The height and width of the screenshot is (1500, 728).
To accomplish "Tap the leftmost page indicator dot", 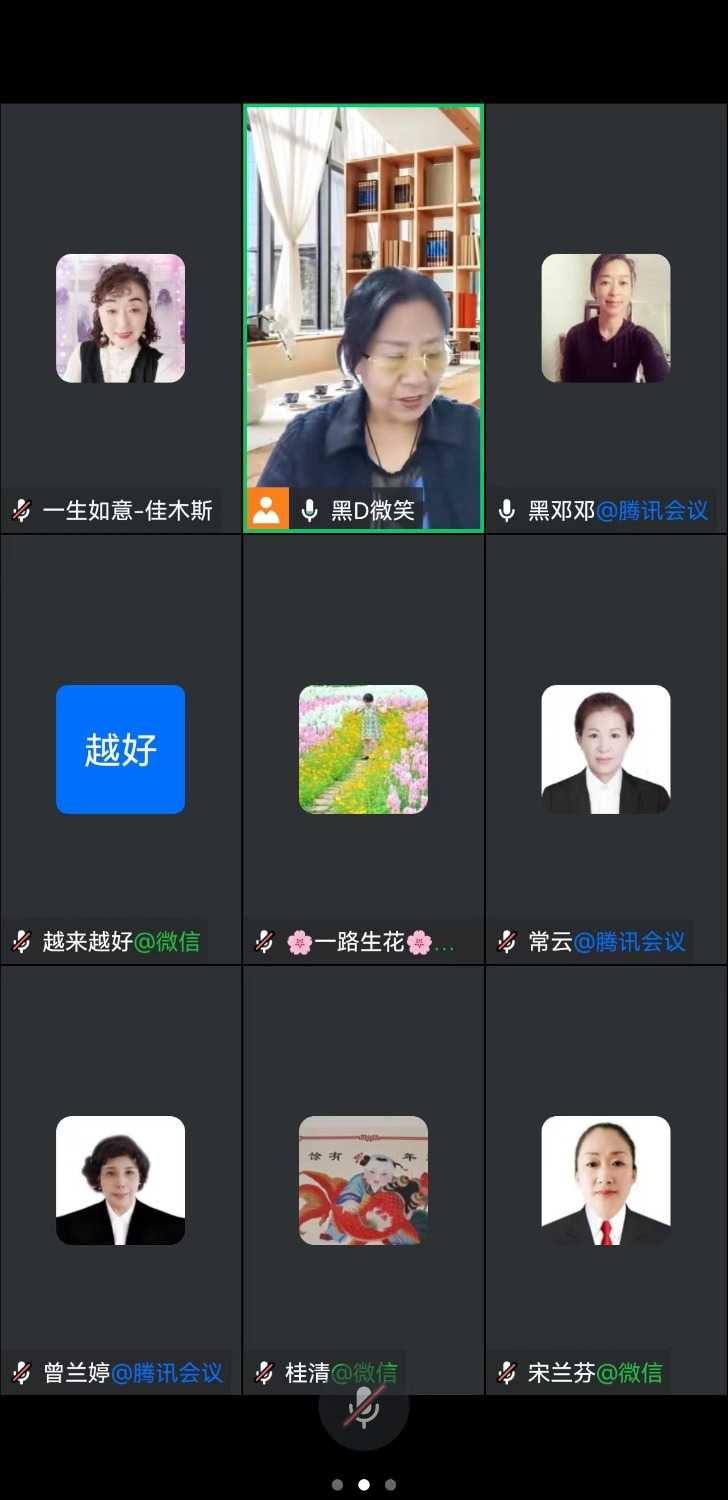I will coord(338,1484).
